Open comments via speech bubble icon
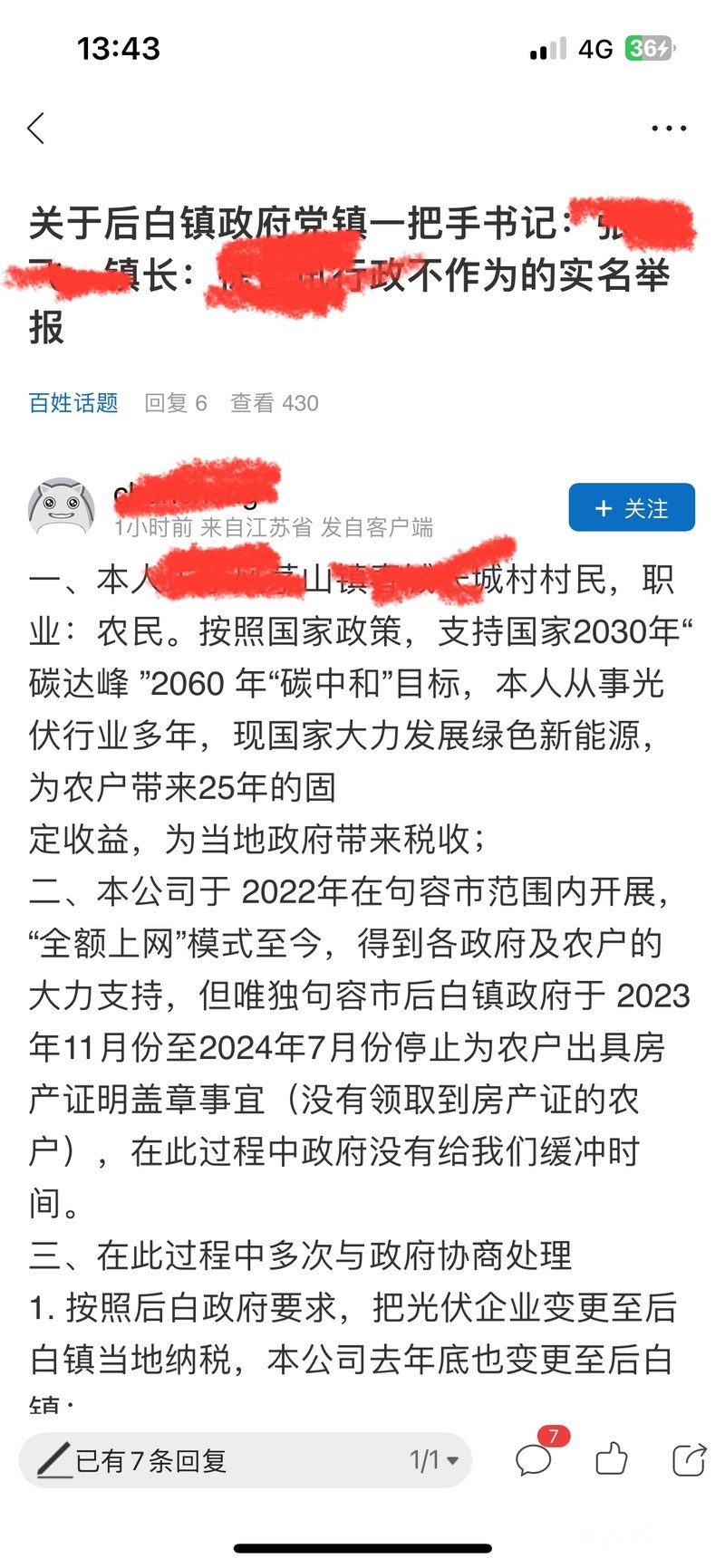 coord(534,1460)
